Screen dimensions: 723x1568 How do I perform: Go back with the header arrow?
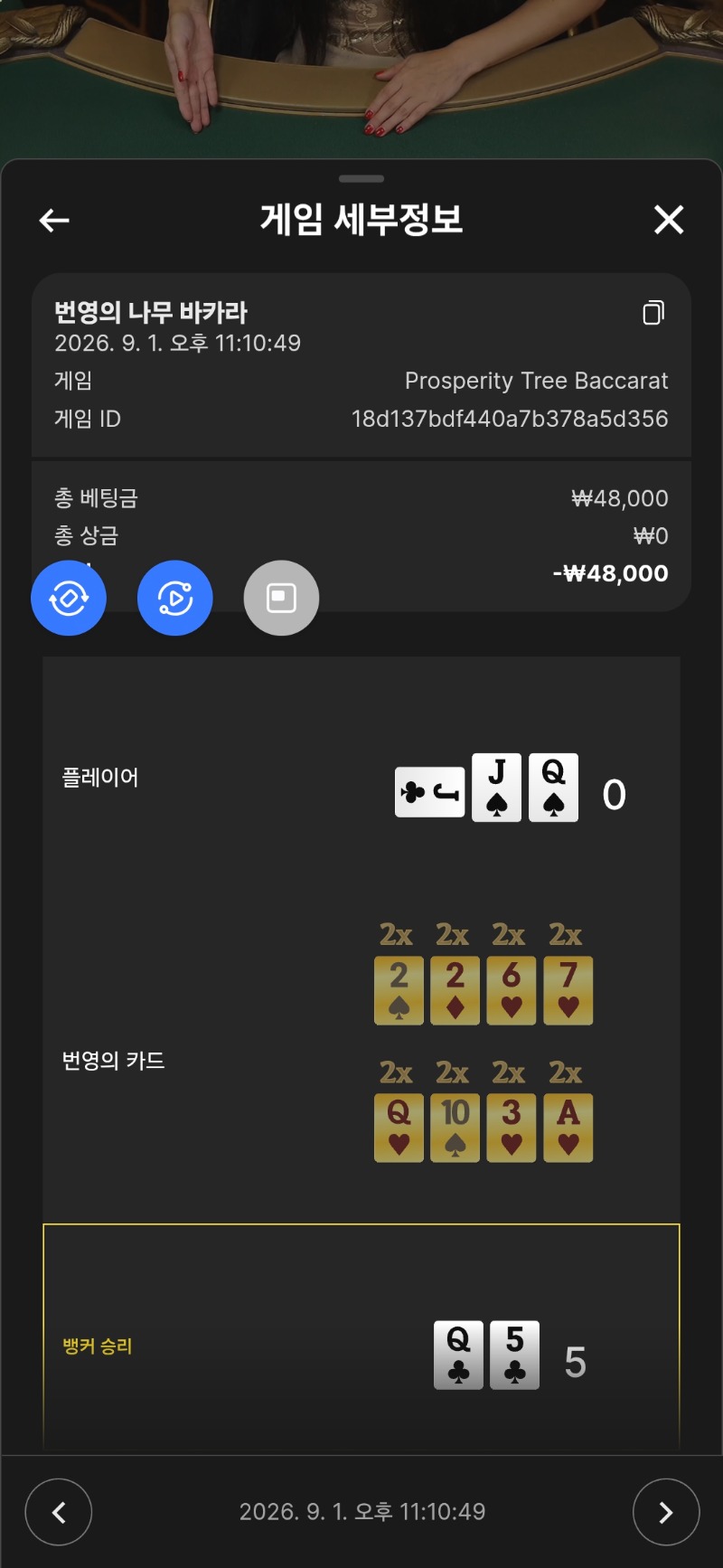pyautogui.click(x=54, y=220)
